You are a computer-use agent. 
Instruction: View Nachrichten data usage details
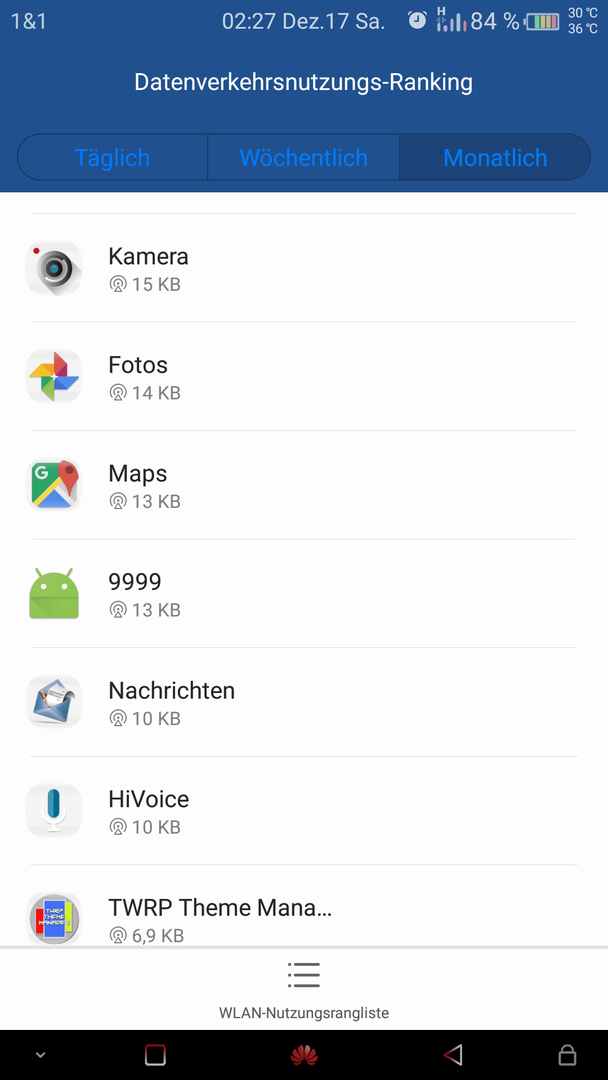click(304, 703)
